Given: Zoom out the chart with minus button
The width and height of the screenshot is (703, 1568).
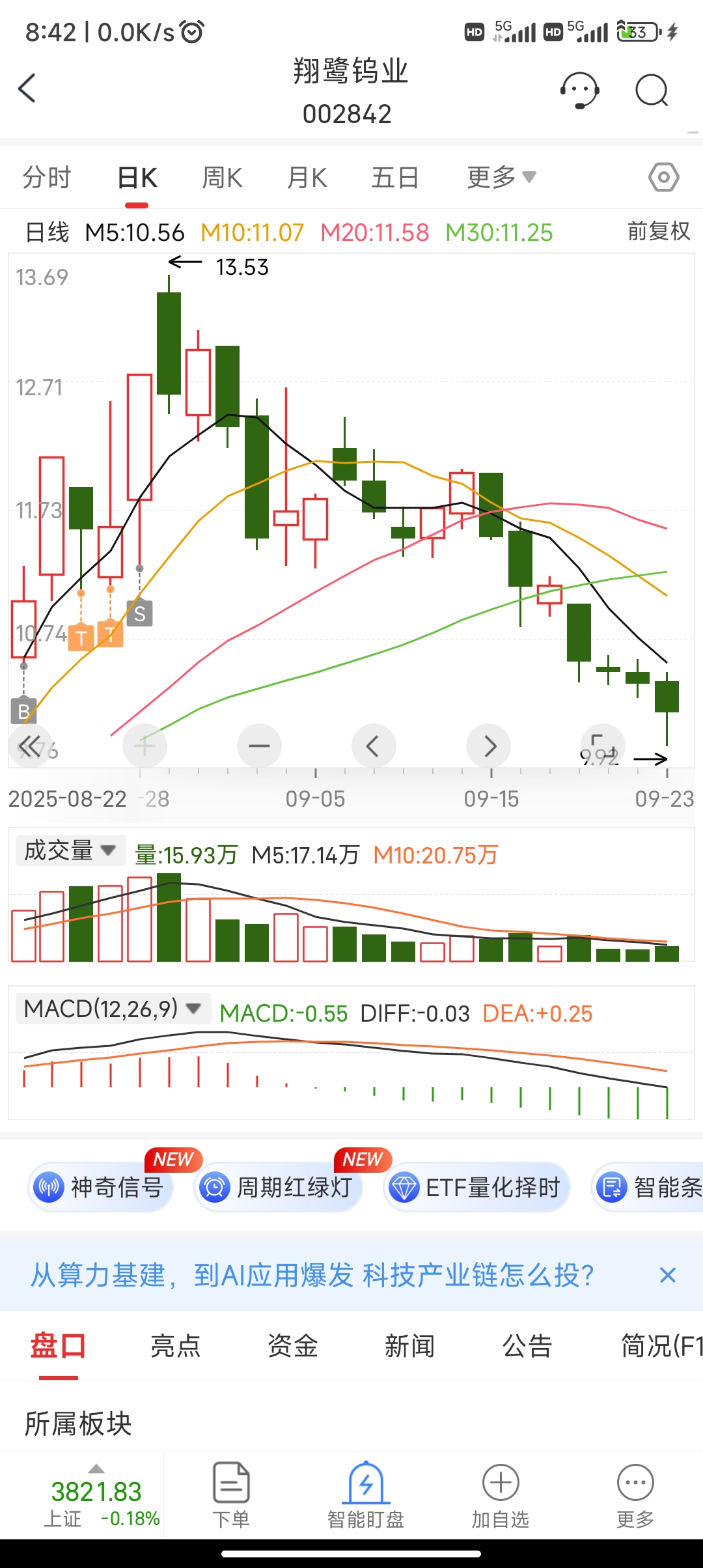Looking at the screenshot, I should tap(259, 746).
